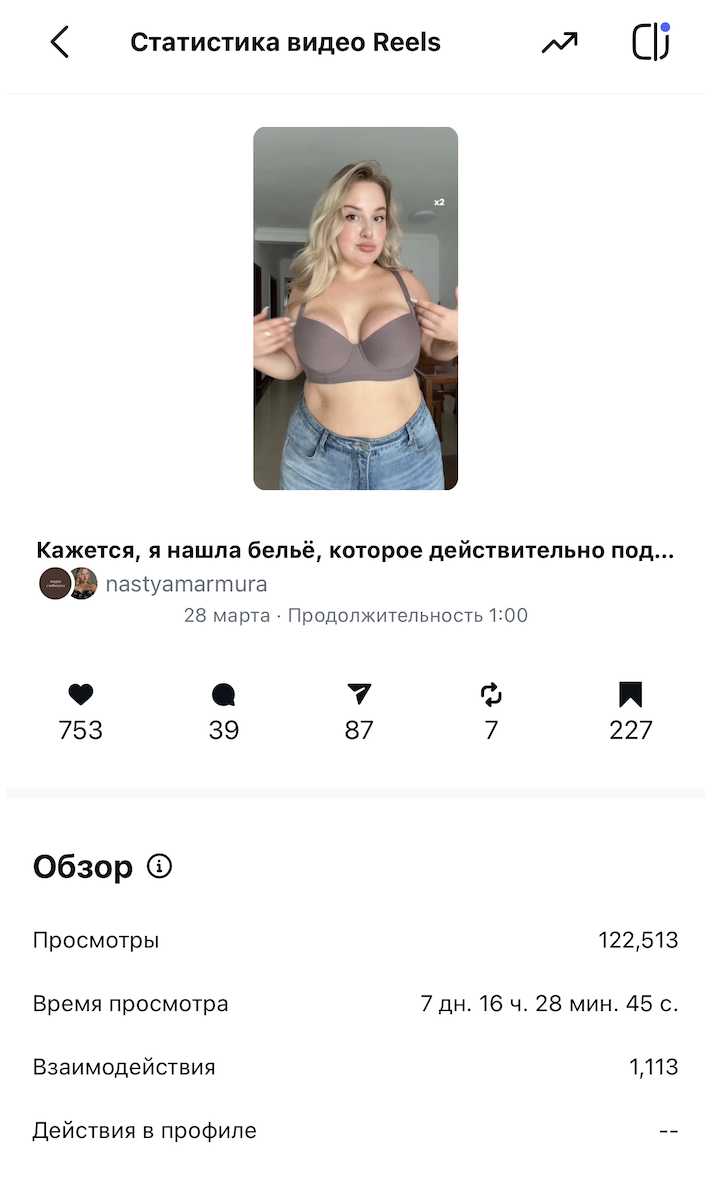This screenshot has height=1200, width=722.
Task: Open the Reels video preview thumbnail
Action: pyautogui.click(x=355, y=308)
